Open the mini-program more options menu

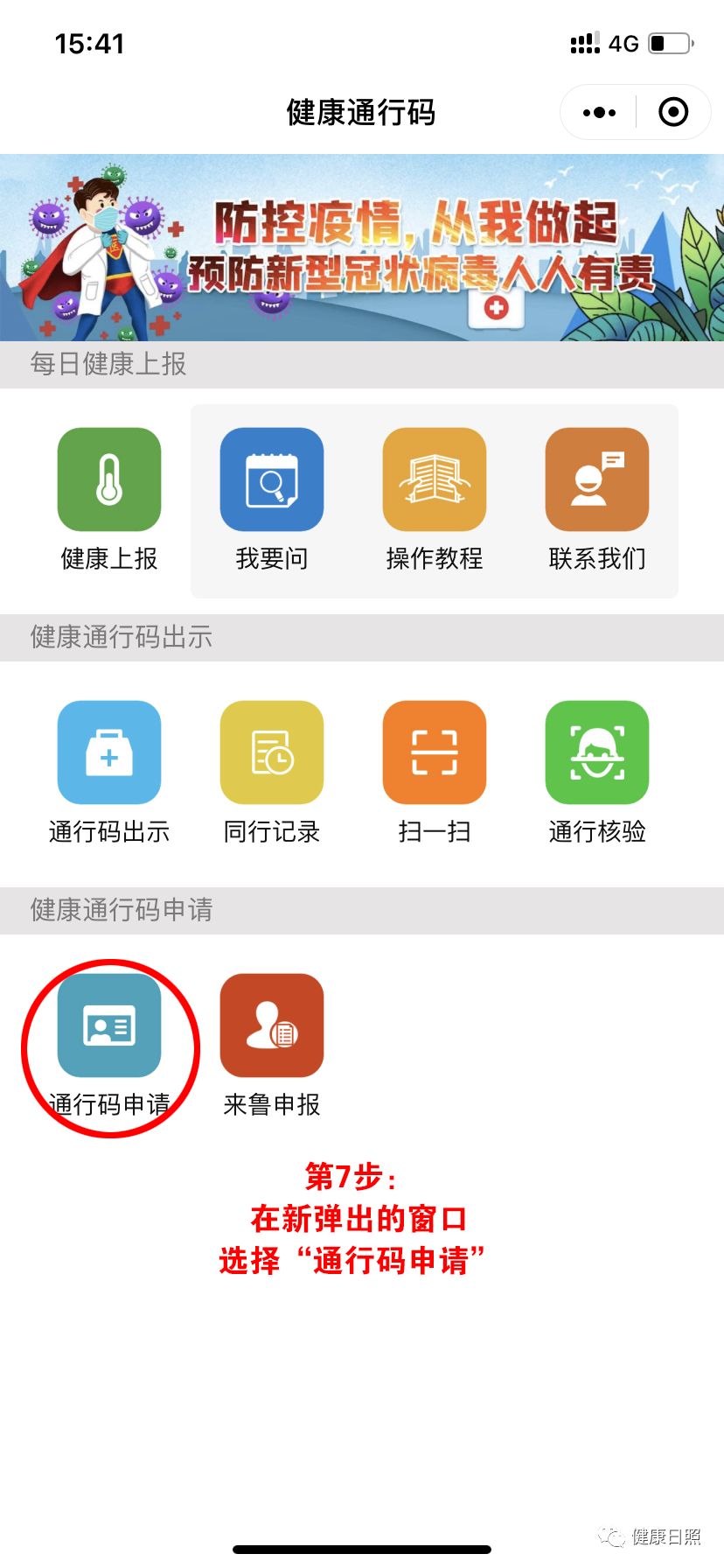click(x=599, y=113)
